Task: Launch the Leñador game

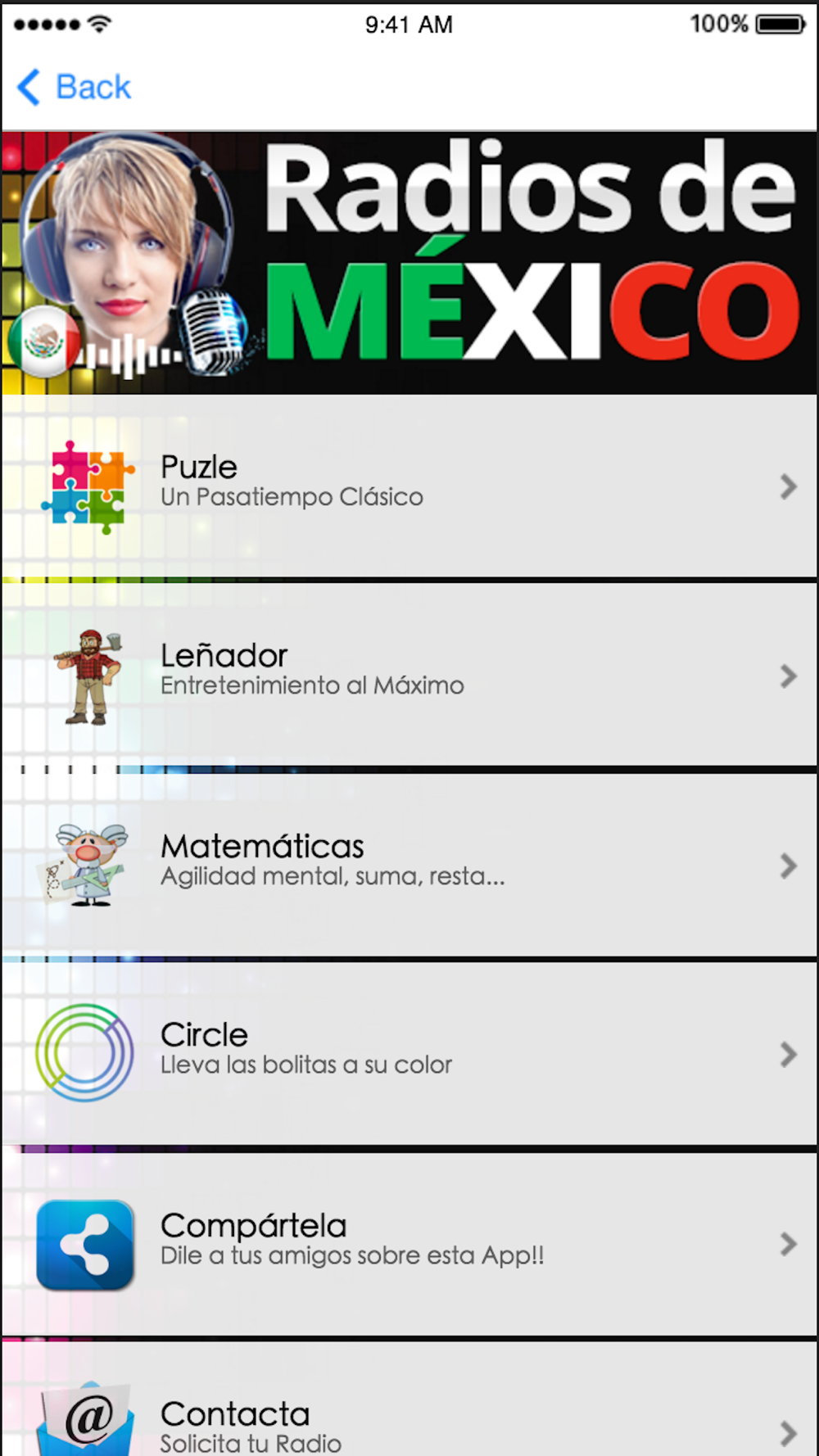Action: [409, 675]
